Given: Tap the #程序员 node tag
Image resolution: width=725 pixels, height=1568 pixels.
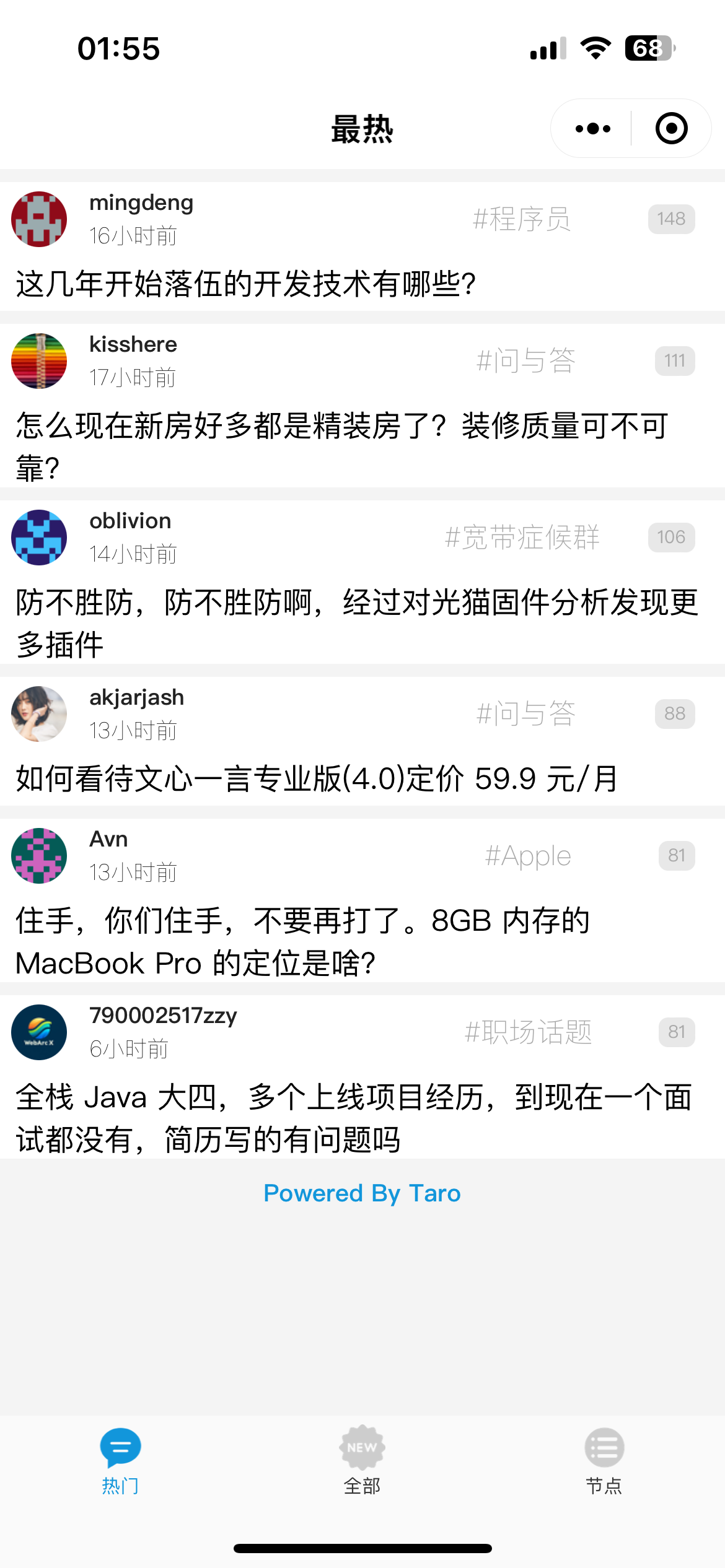Looking at the screenshot, I should pyautogui.click(x=521, y=219).
